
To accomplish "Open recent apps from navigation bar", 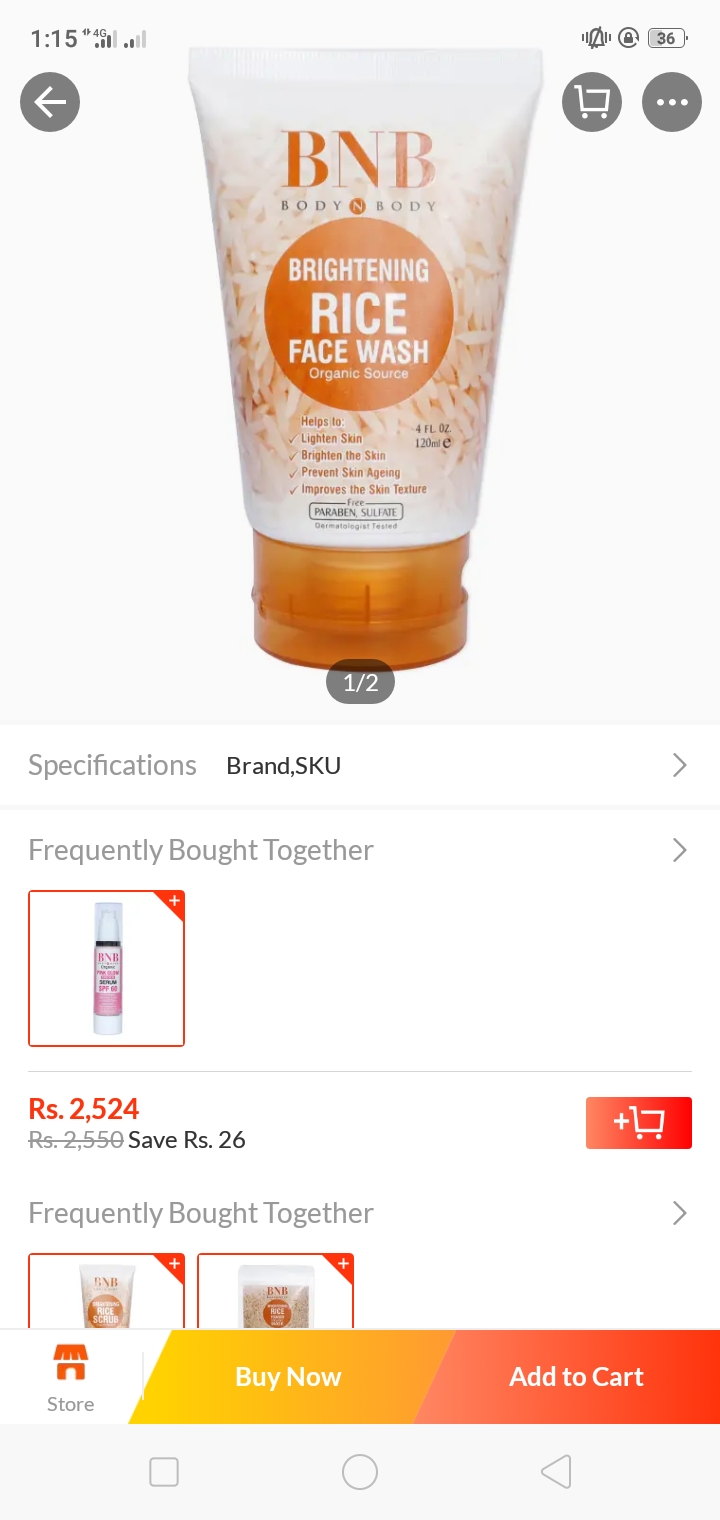I will [164, 1472].
